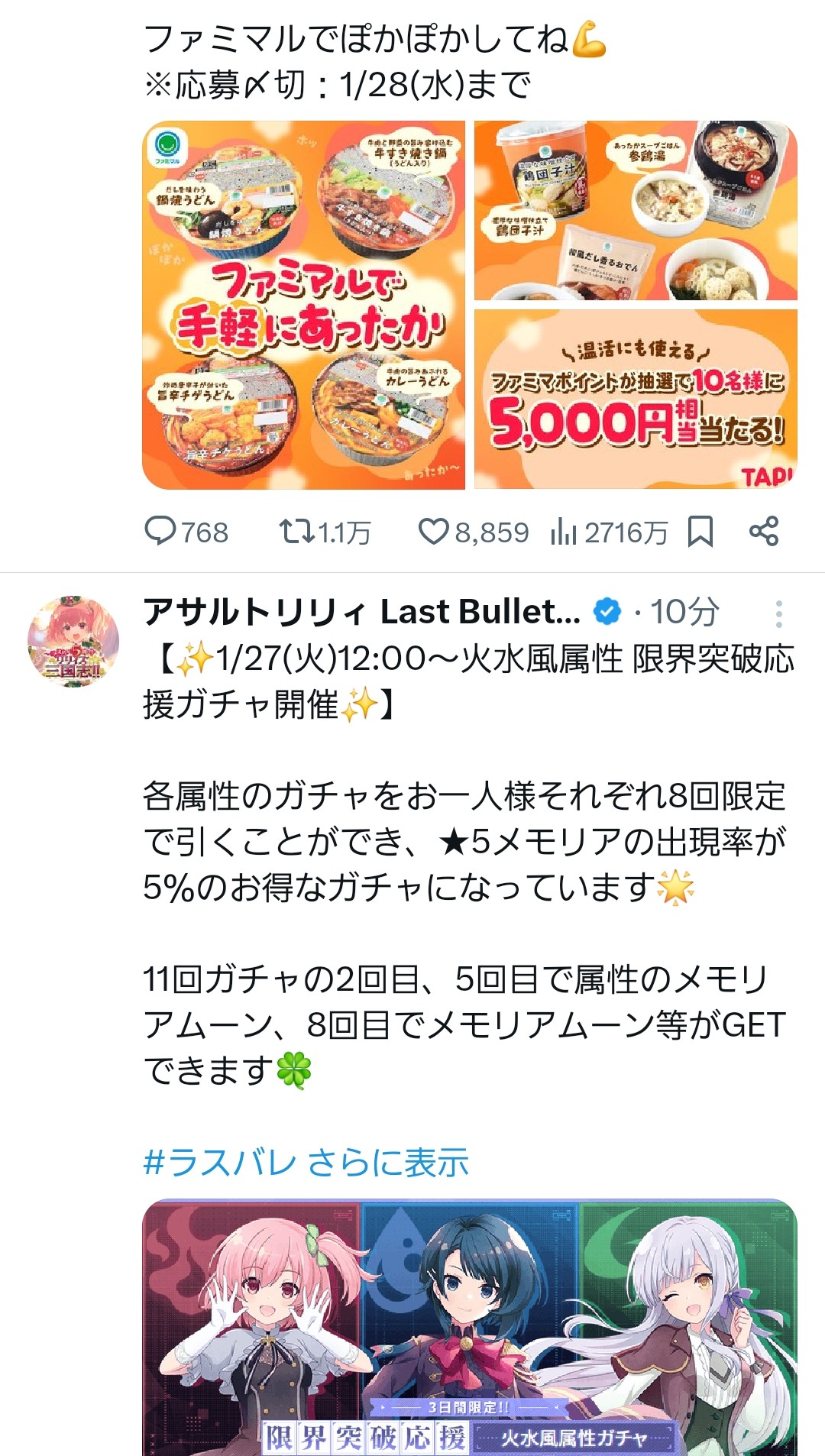
Task: Share the Famima tweet
Action: coord(764,531)
